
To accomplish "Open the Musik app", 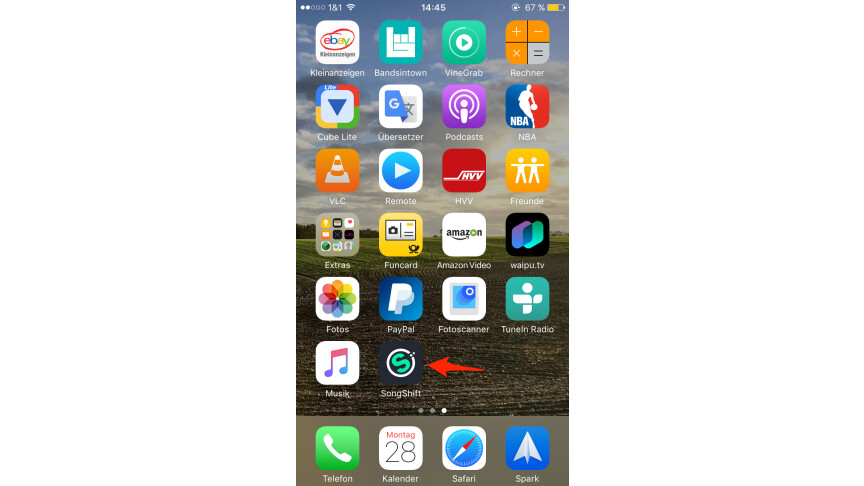I will point(337,363).
